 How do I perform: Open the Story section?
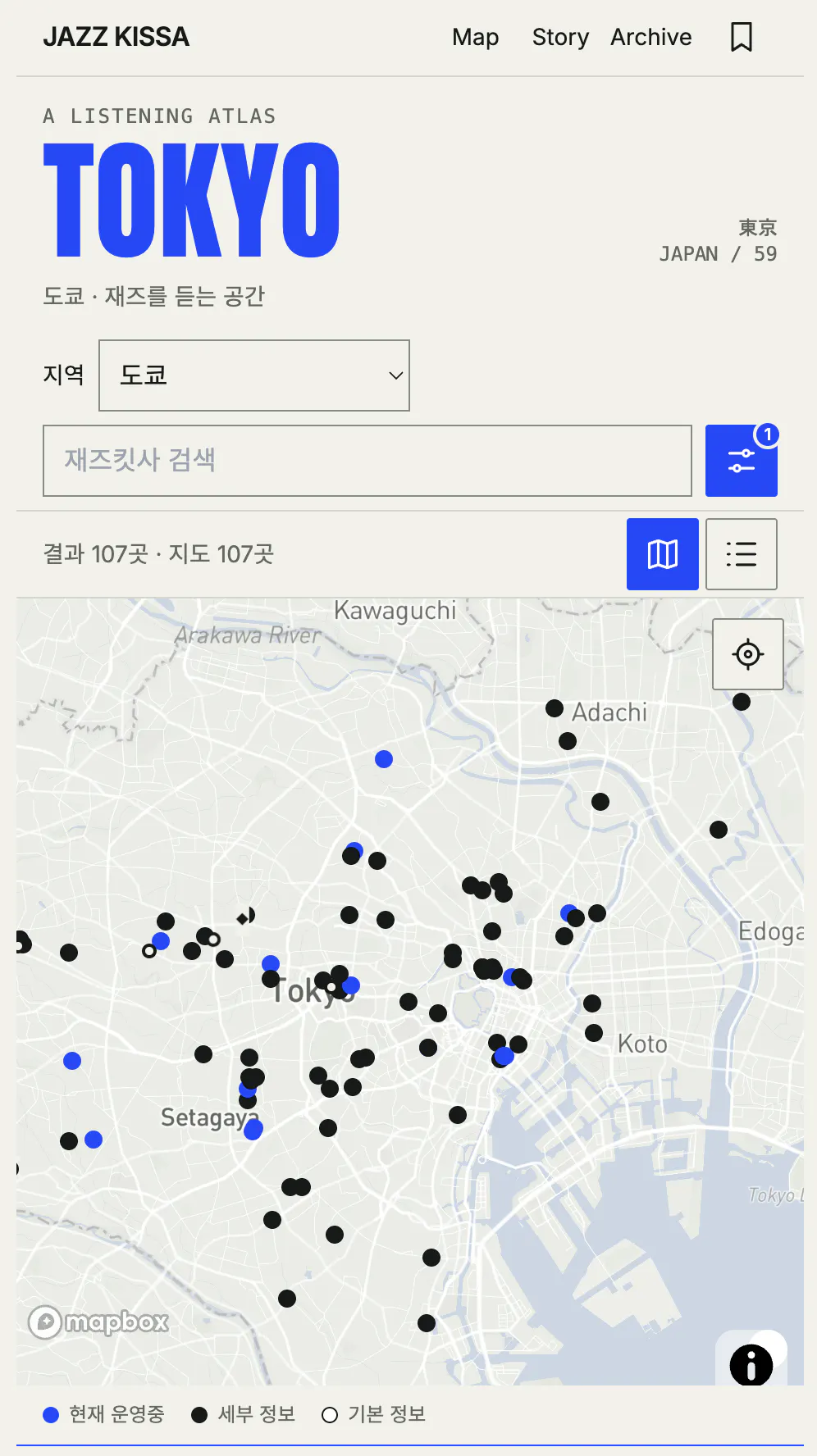click(x=560, y=37)
